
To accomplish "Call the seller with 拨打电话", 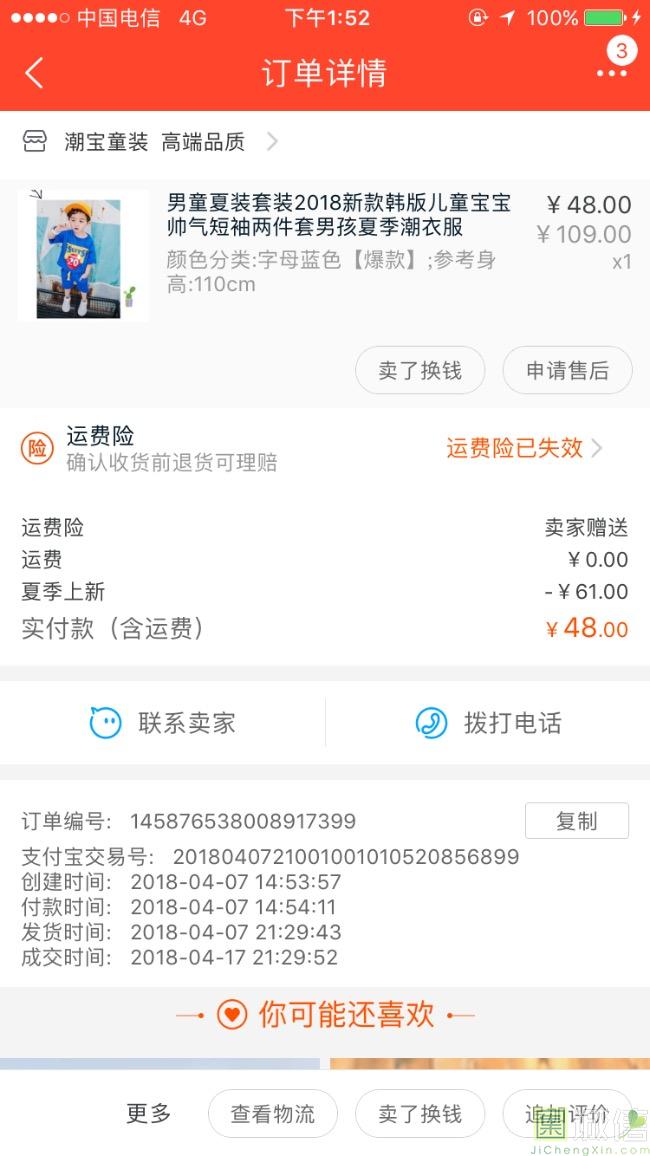I will point(488,723).
